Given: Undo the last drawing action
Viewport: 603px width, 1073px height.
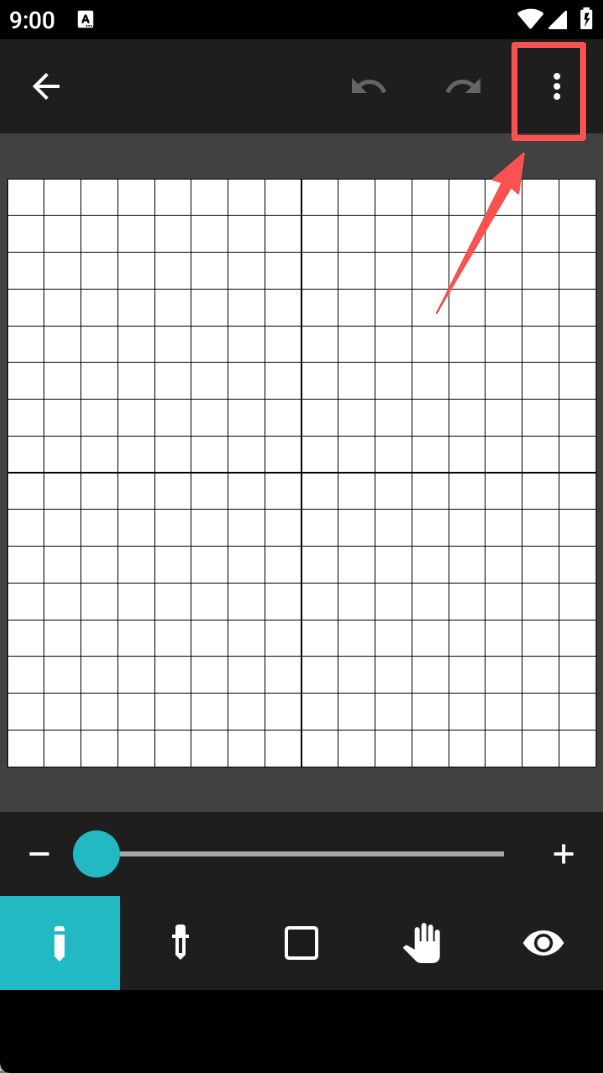Looking at the screenshot, I should click(x=368, y=87).
